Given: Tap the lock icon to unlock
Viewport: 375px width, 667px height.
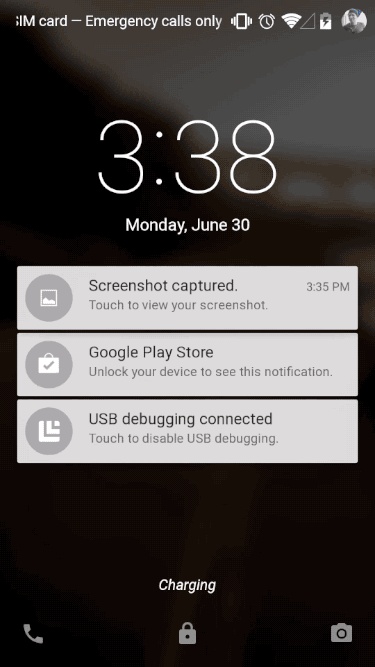Looking at the screenshot, I should [188, 633].
